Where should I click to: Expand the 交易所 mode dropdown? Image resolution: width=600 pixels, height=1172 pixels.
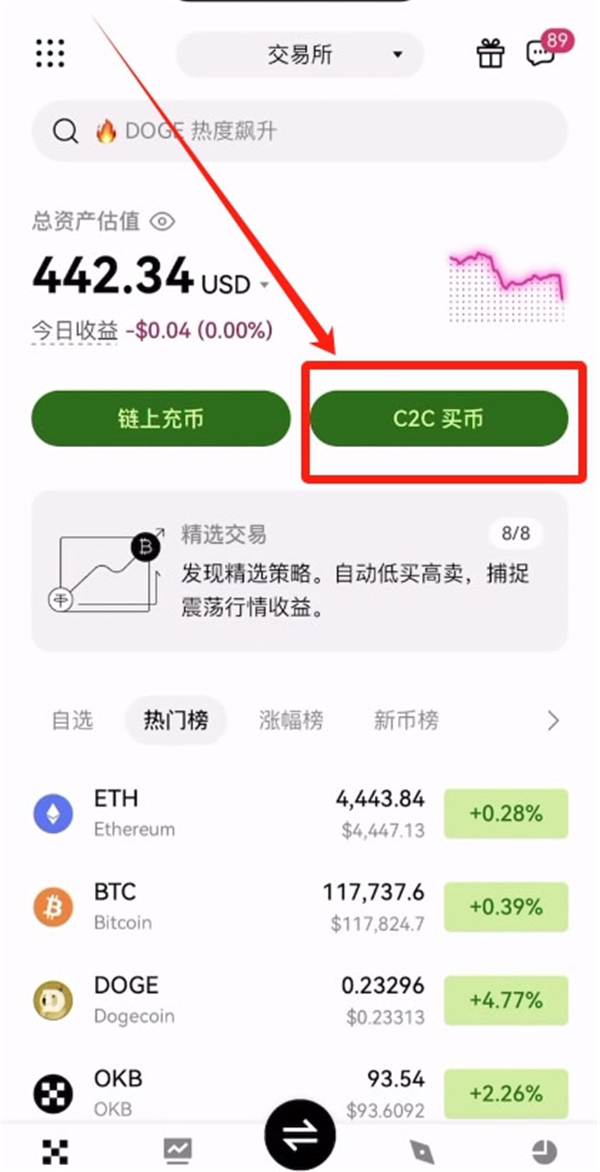click(300, 54)
